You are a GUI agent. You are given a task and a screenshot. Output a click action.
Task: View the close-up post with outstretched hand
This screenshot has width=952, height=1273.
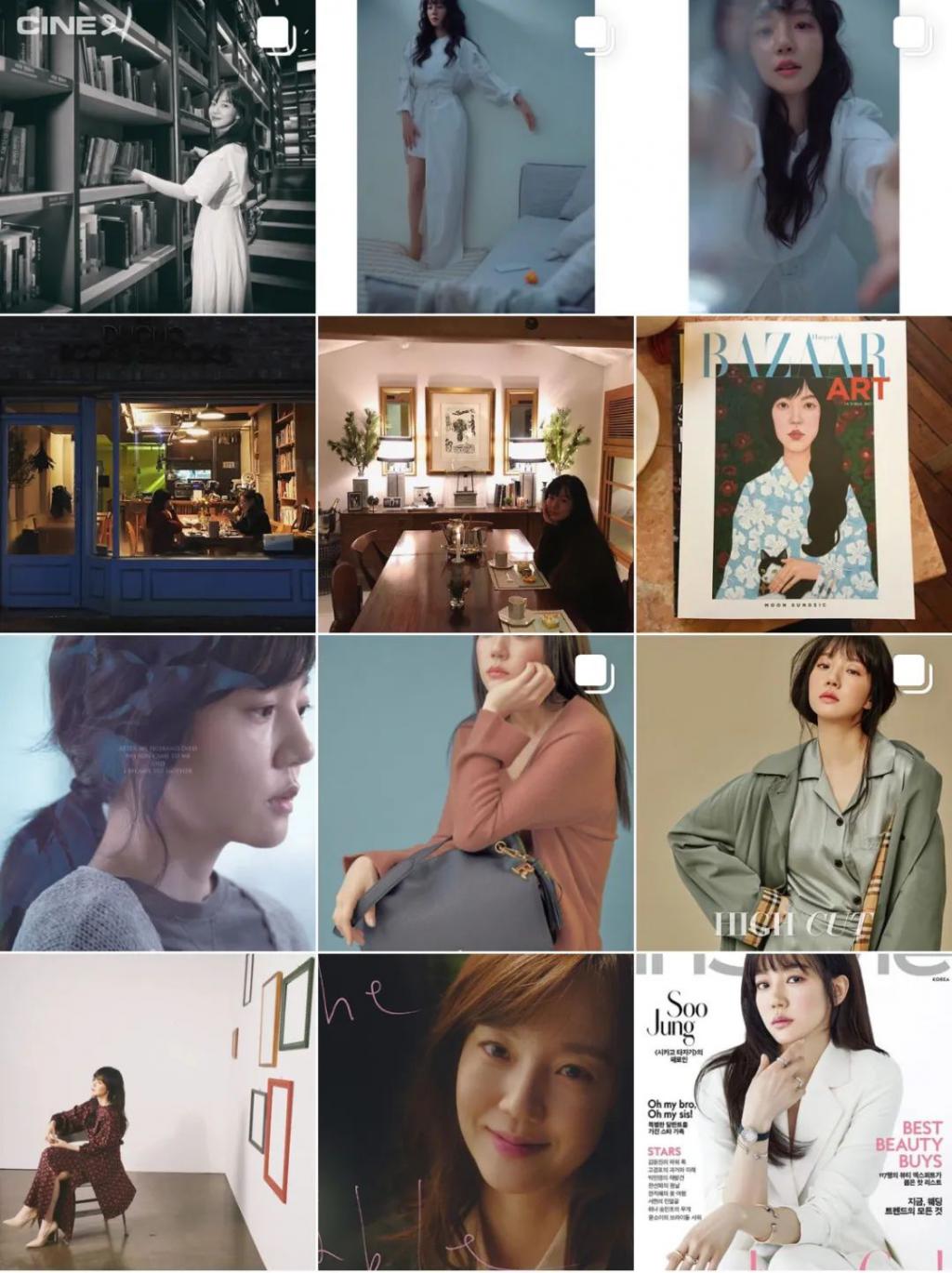coord(793,156)
